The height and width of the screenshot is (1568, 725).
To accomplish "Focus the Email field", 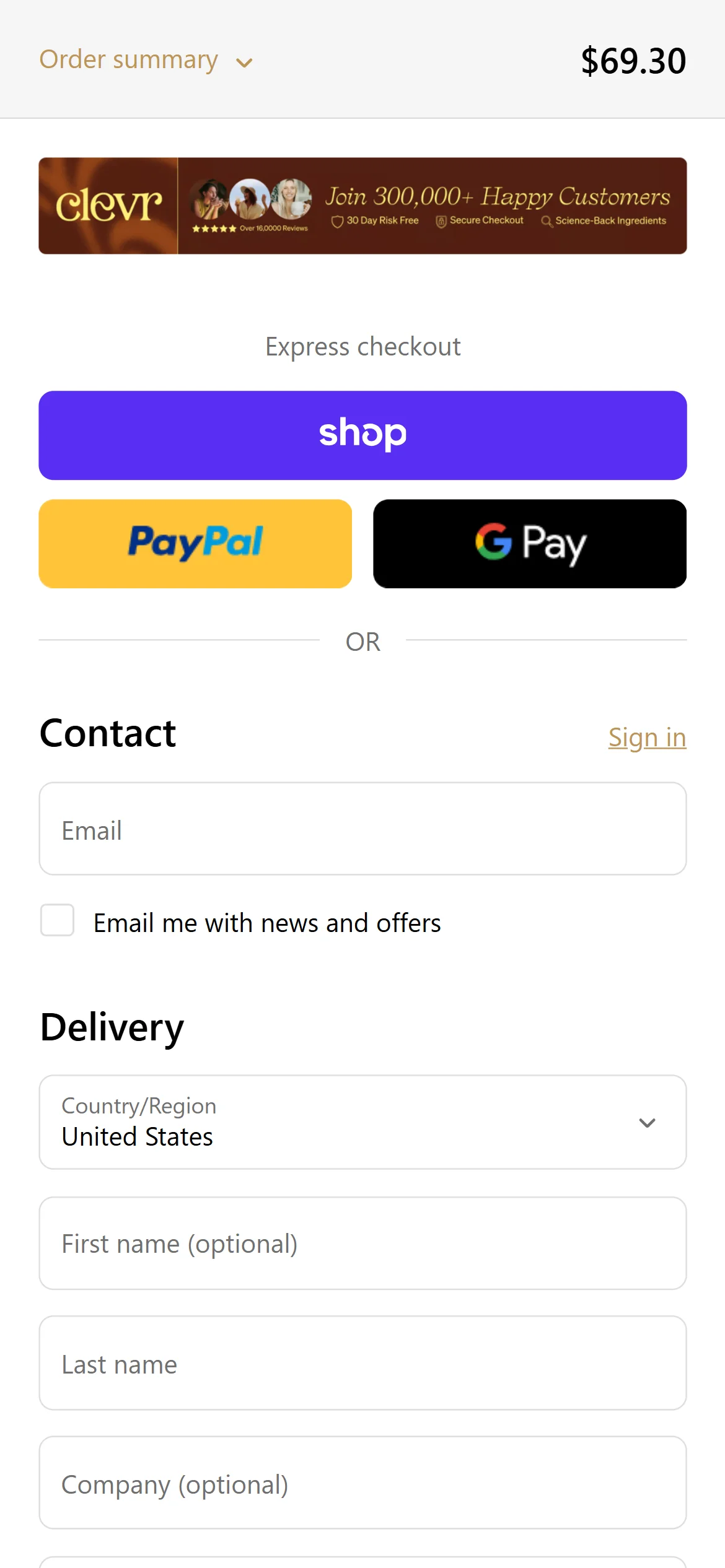I will (362, 829).
